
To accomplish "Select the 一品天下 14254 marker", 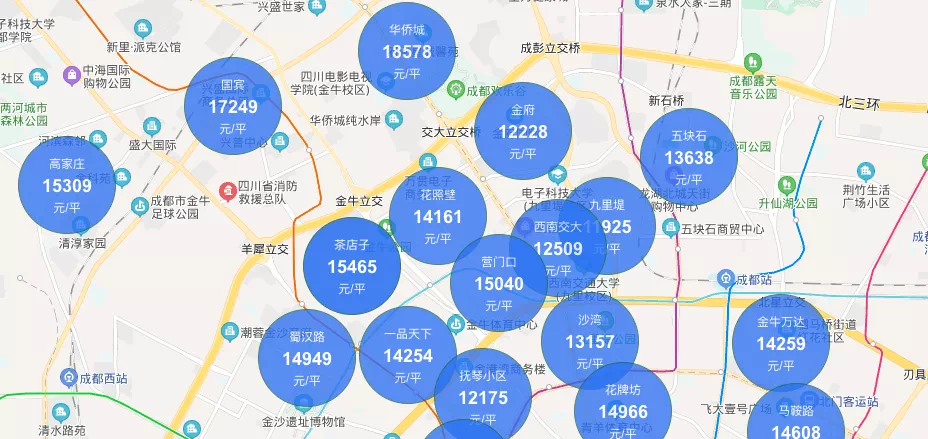I will tap(407, 355).
